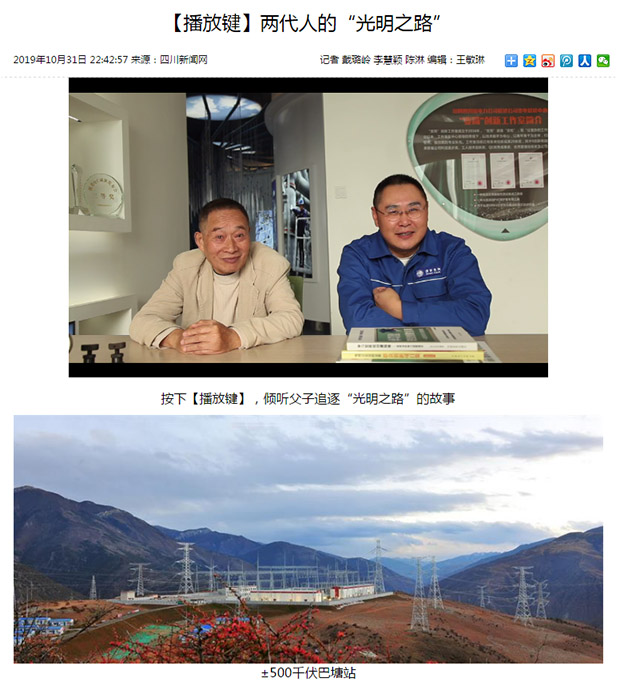Viewport: 620px width, 686px height.
Task: Share article to WeChat
Action: [603, 60]
